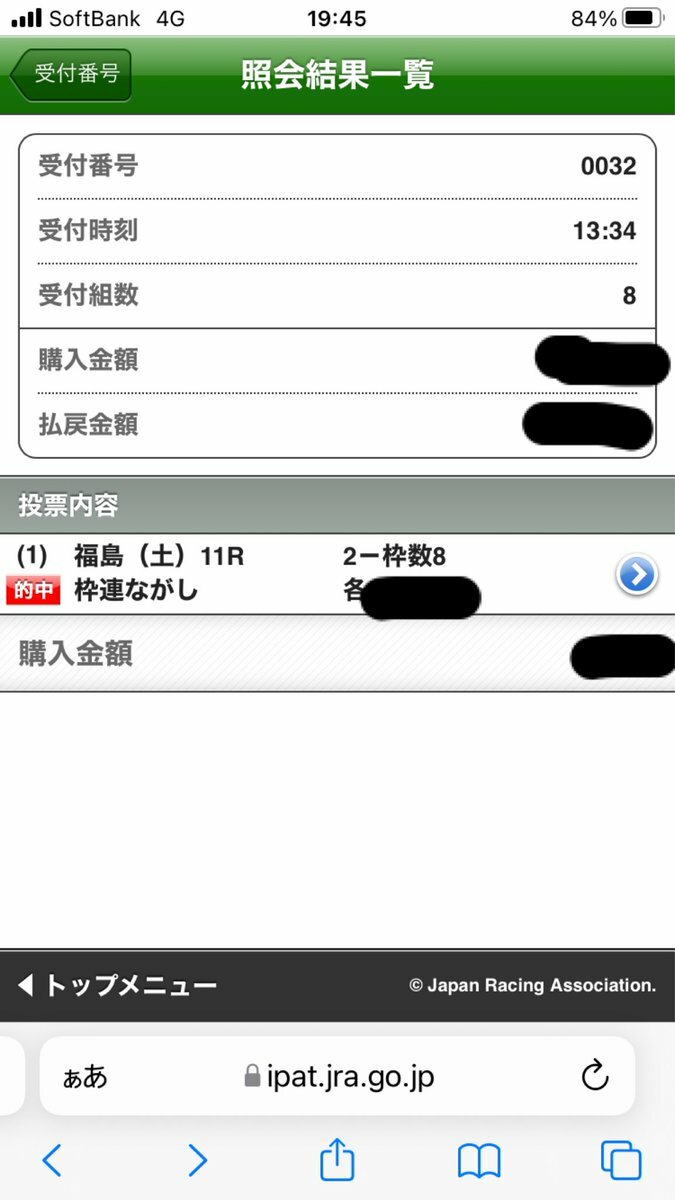Go forward in Safari history
This screenshot has width=675, height=1200.
197,1160
